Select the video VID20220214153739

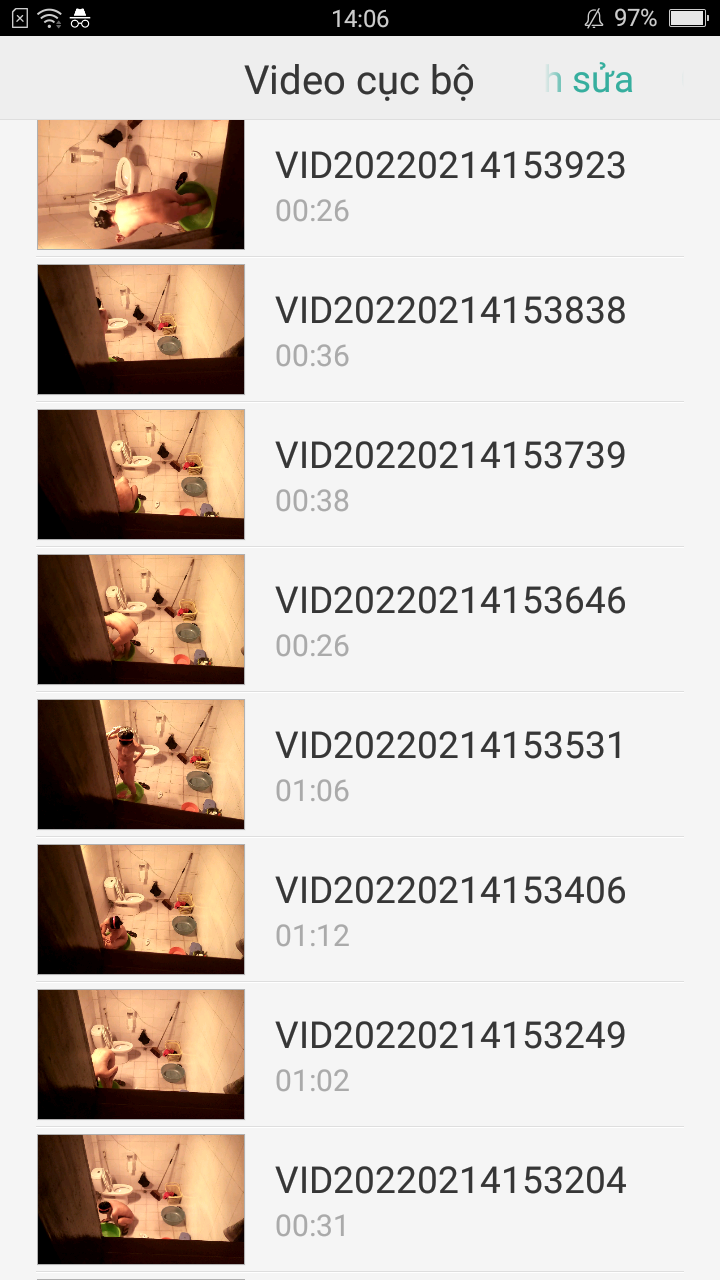(360, 475)
